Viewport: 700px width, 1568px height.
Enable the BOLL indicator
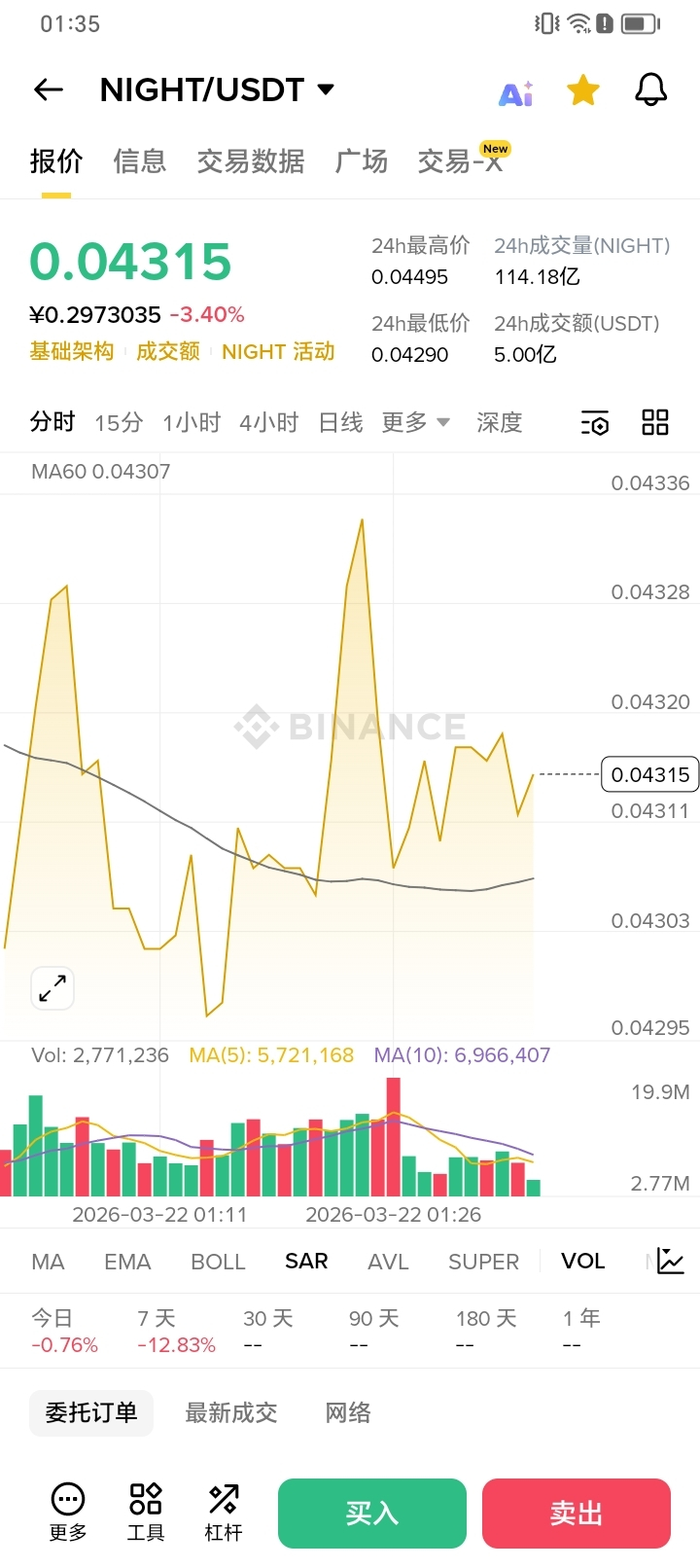[x=218, y=1262]
